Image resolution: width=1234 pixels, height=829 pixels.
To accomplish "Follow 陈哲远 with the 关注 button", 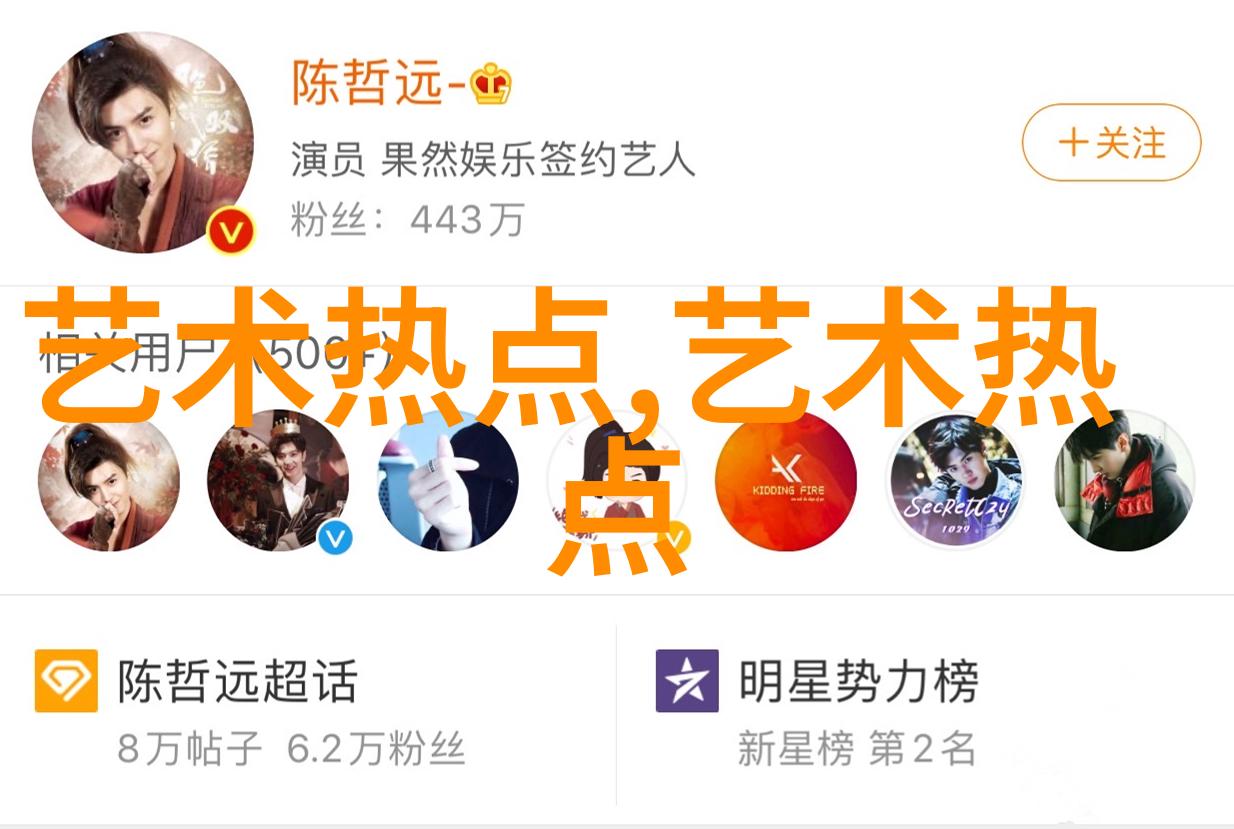I will 1111,143.
